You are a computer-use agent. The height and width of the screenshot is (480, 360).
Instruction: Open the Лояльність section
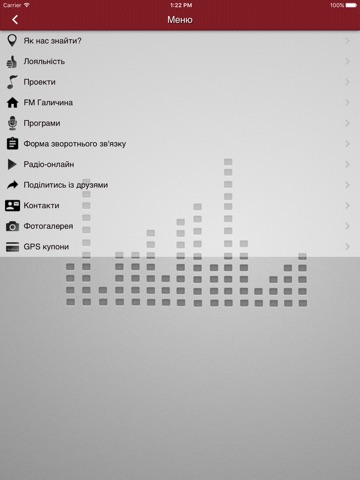180,61
